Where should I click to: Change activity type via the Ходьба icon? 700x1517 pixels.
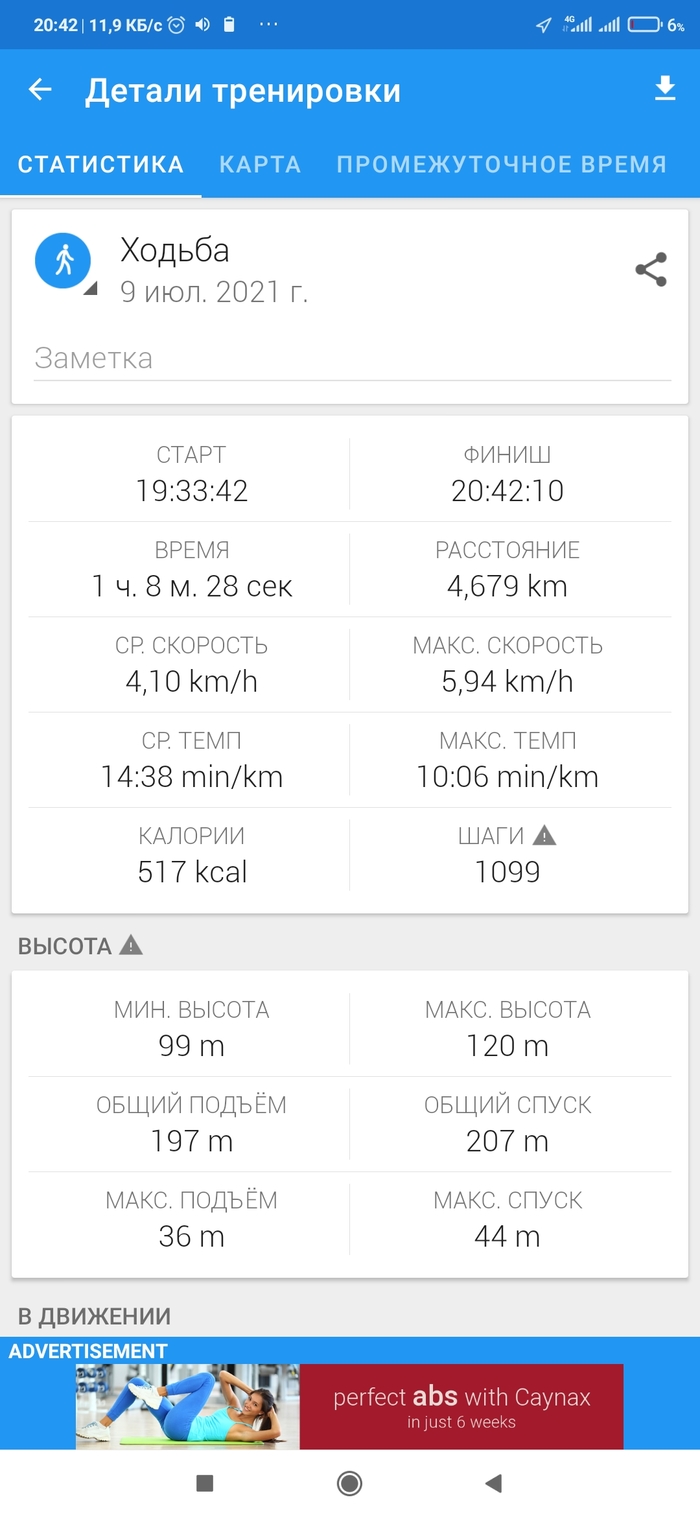tap(63, 260)
